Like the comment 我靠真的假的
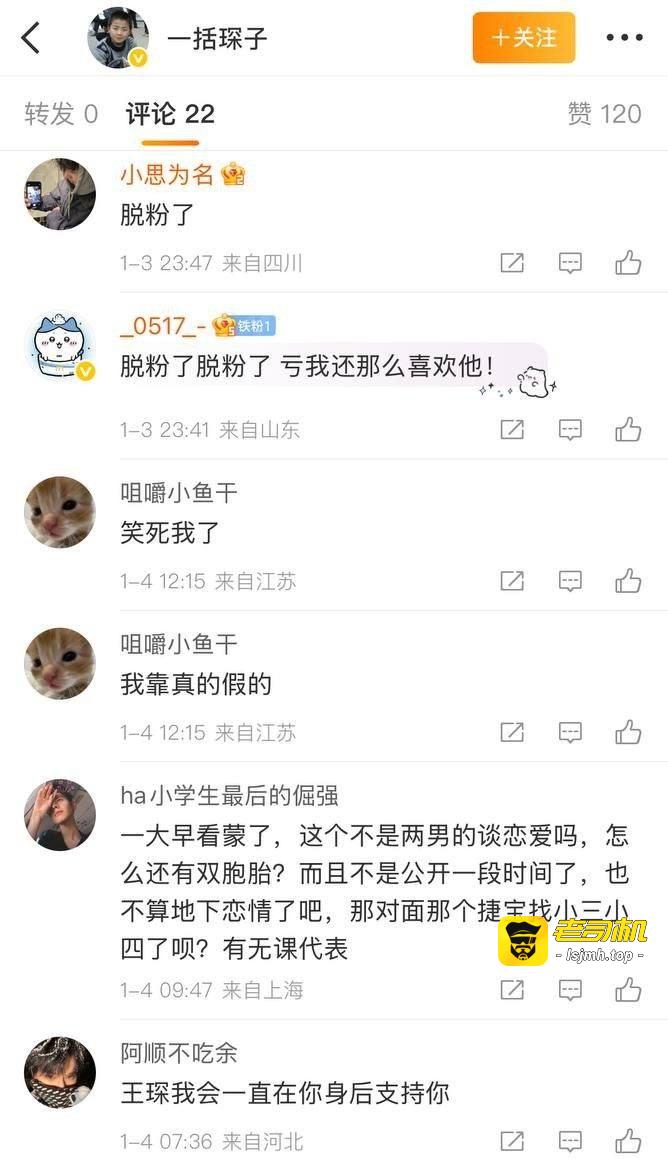The height and width of the screenshot is (1159, 668). pos(628,732)
